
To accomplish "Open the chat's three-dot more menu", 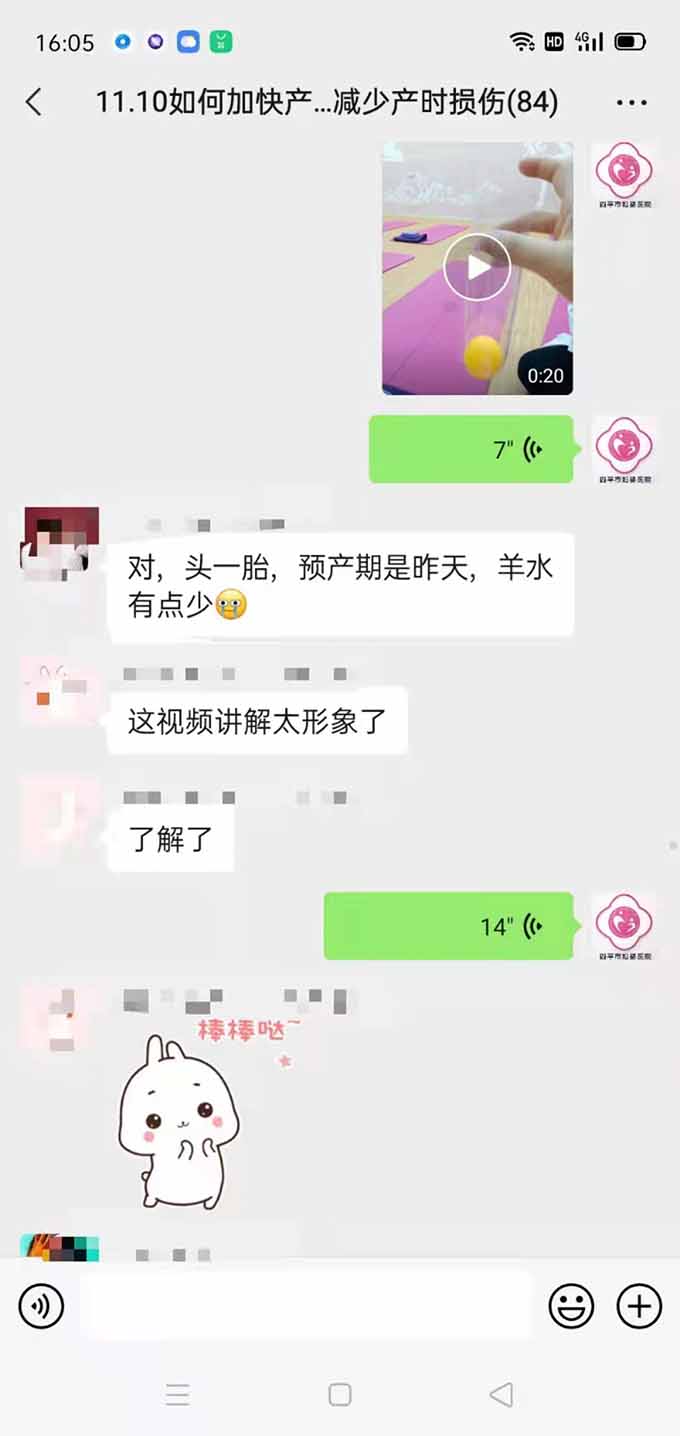I will point(632,102).
